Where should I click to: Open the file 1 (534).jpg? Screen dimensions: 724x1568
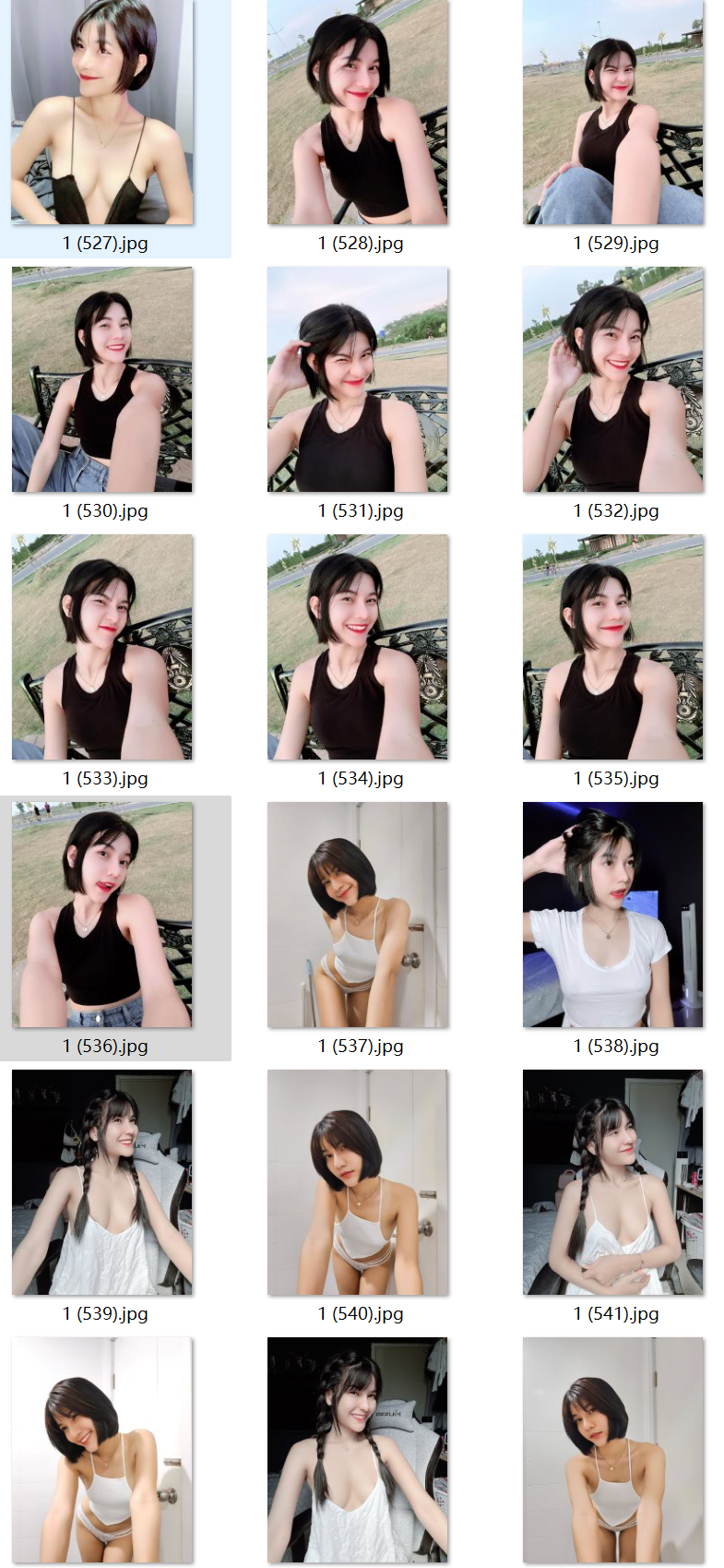point(358,647)
